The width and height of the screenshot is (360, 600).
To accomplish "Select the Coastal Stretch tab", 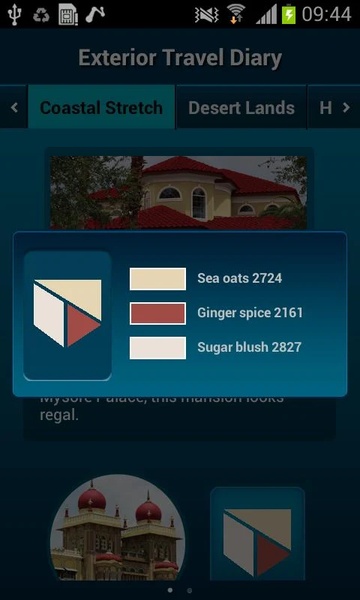I will tap(101, 108).
